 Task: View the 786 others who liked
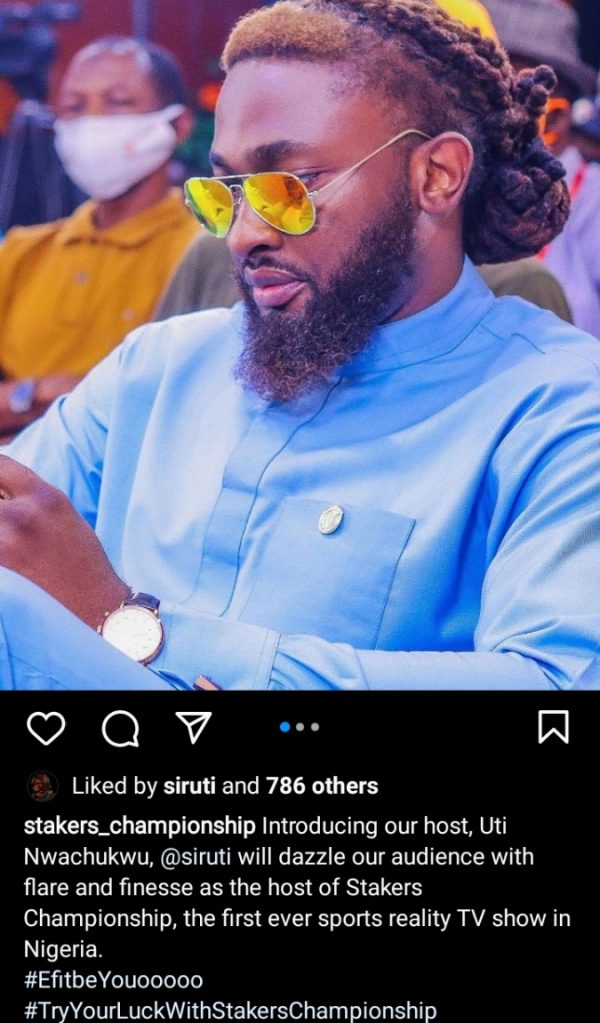tap(321, 786)
